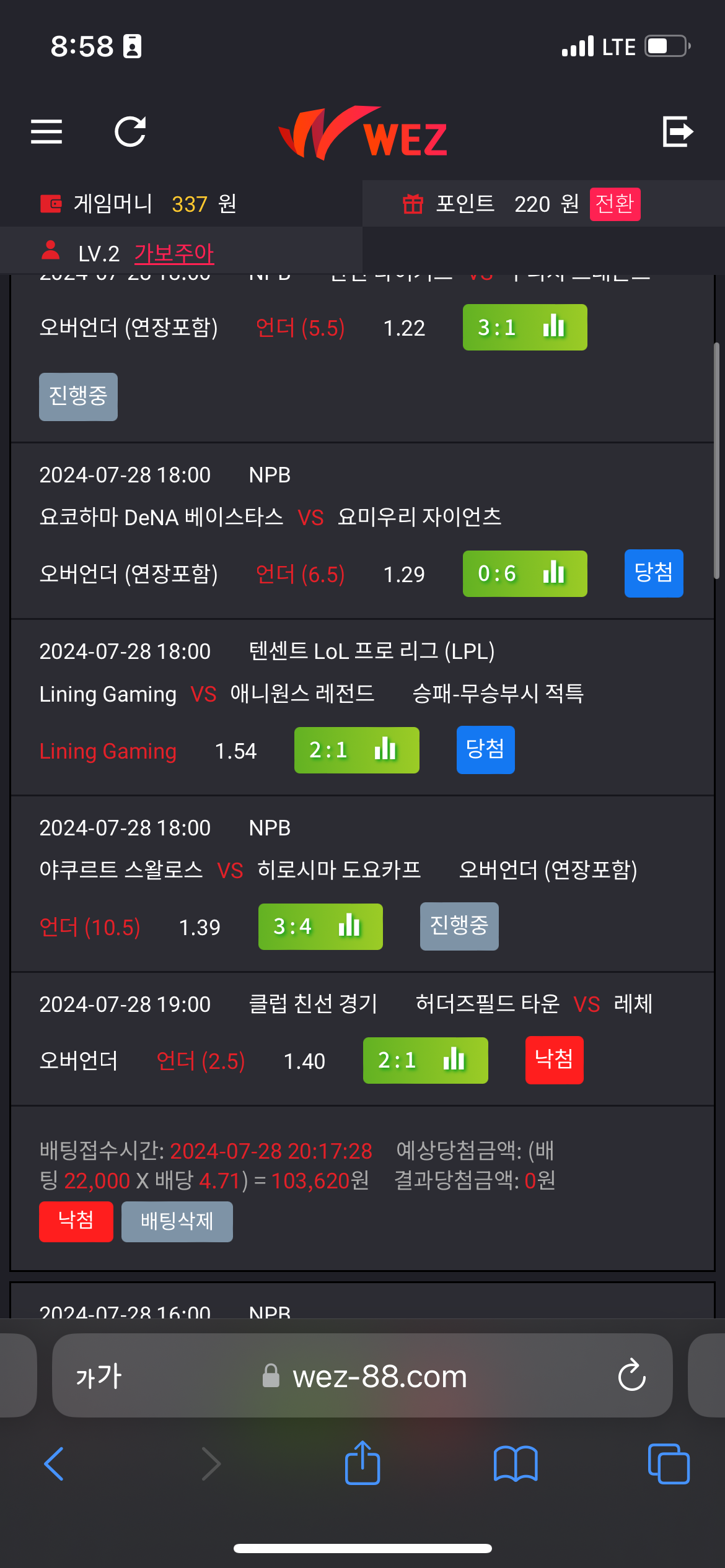Tap the 전환 points convert button
This screenshot has width=725, height=1568.
pyautogui.click(x=614, y=204)
